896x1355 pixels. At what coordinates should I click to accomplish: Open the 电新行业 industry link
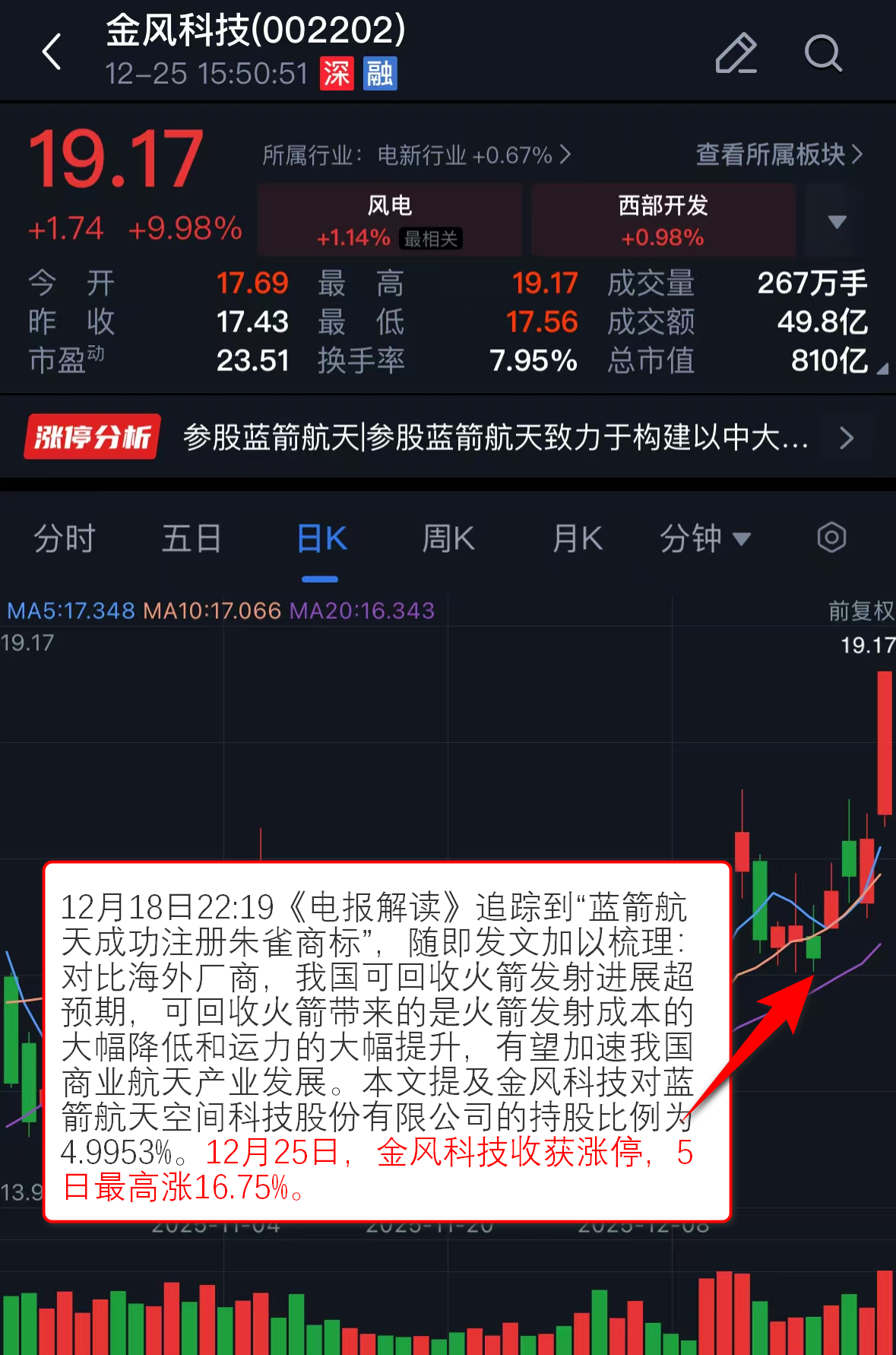[416, 155]
